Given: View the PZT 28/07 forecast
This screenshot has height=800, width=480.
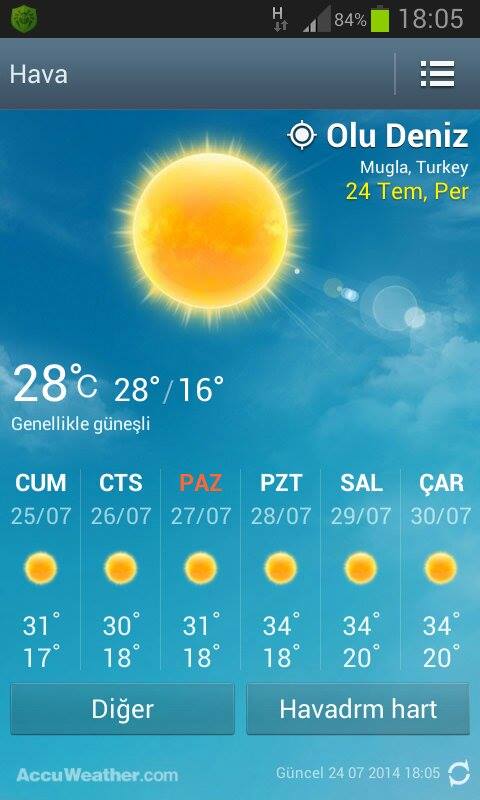Looking at the screenshot, I should click(281, 570).
